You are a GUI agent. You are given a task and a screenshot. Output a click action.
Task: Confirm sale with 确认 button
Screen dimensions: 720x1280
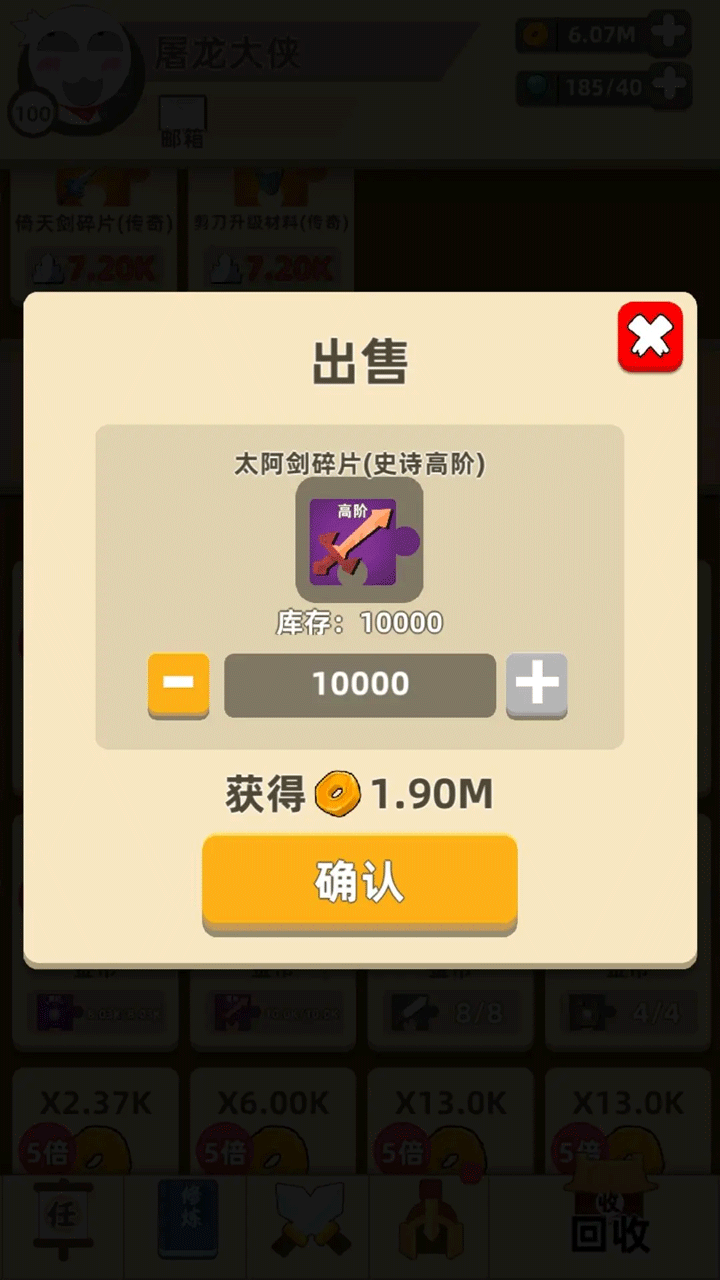[x=360, y=882]
